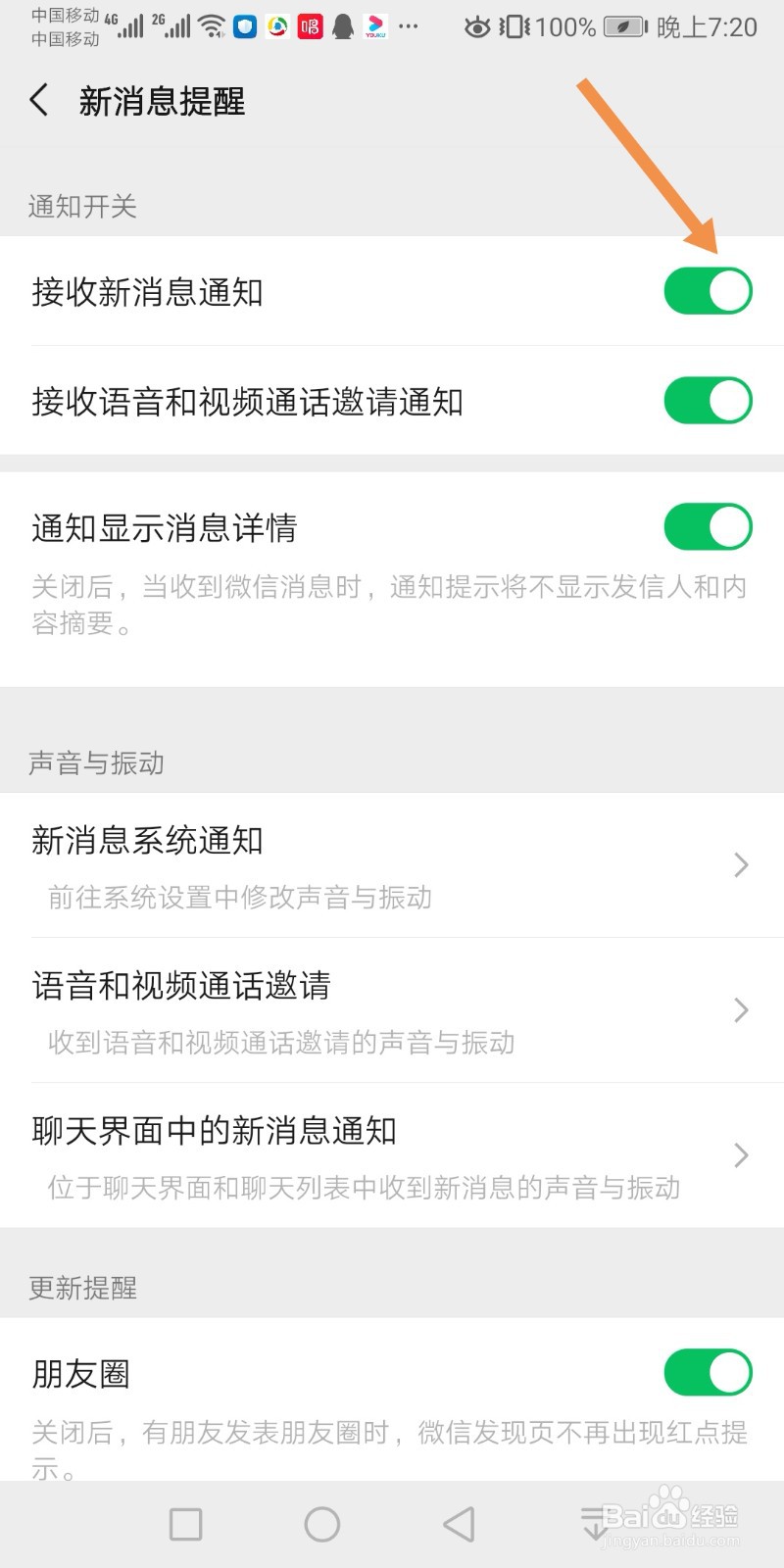Viewport: 784px width, 1568px height.
Task: Click the red 唱 app notification icon
Action: pos(311,26)
